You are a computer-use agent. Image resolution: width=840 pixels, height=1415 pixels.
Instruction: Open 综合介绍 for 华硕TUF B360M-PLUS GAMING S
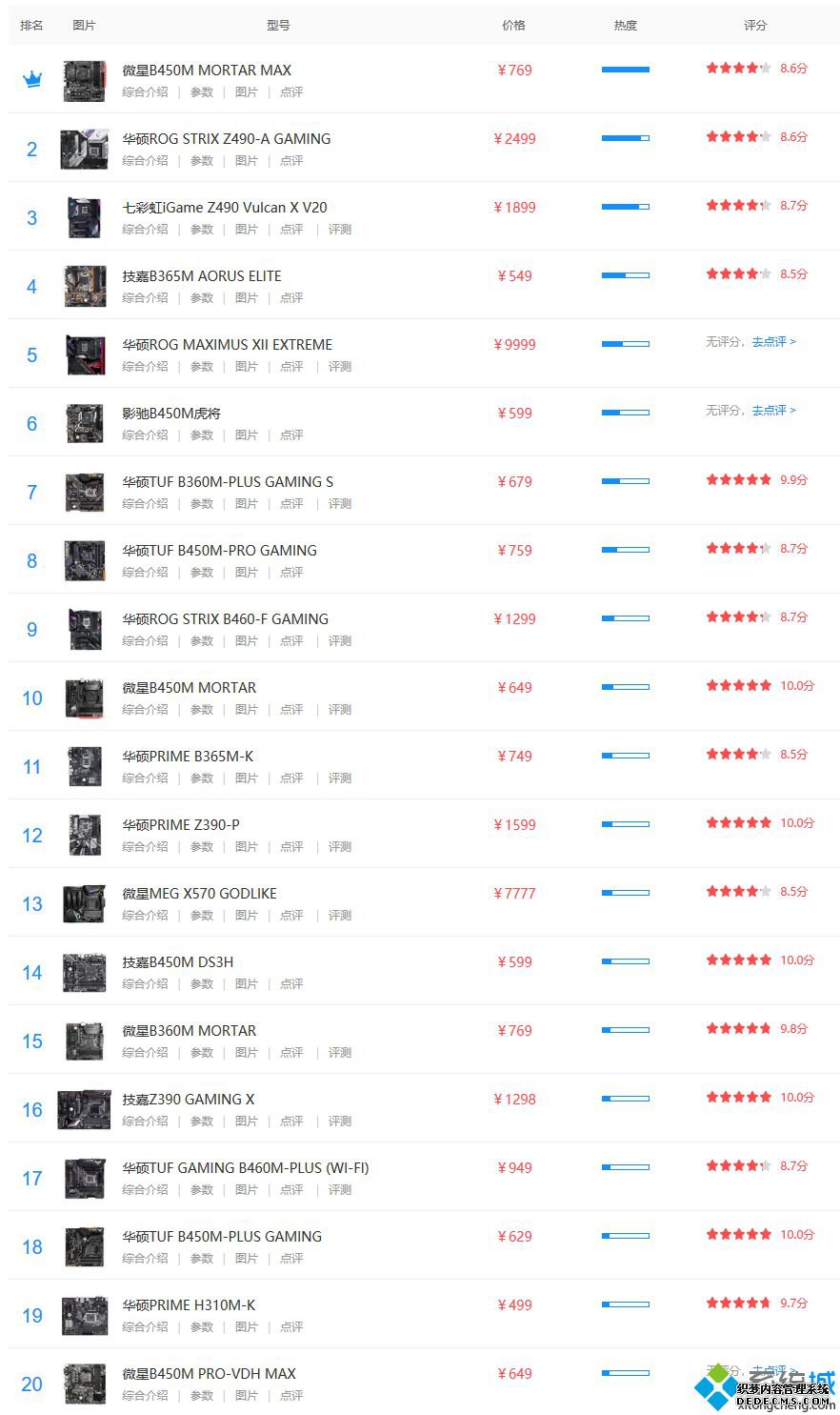(x=145, y=504)
